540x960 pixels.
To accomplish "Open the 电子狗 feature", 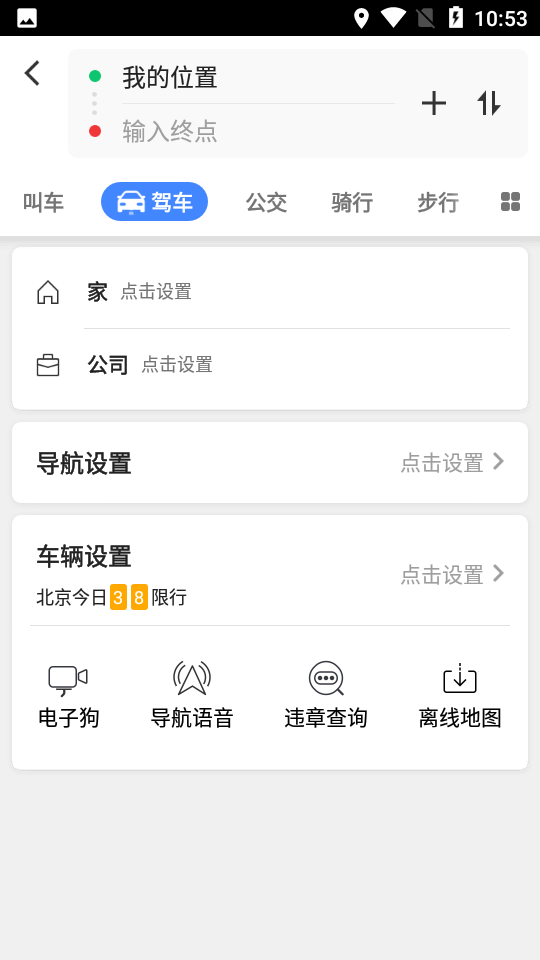I will pyautogui.click(x=69, y=694).
